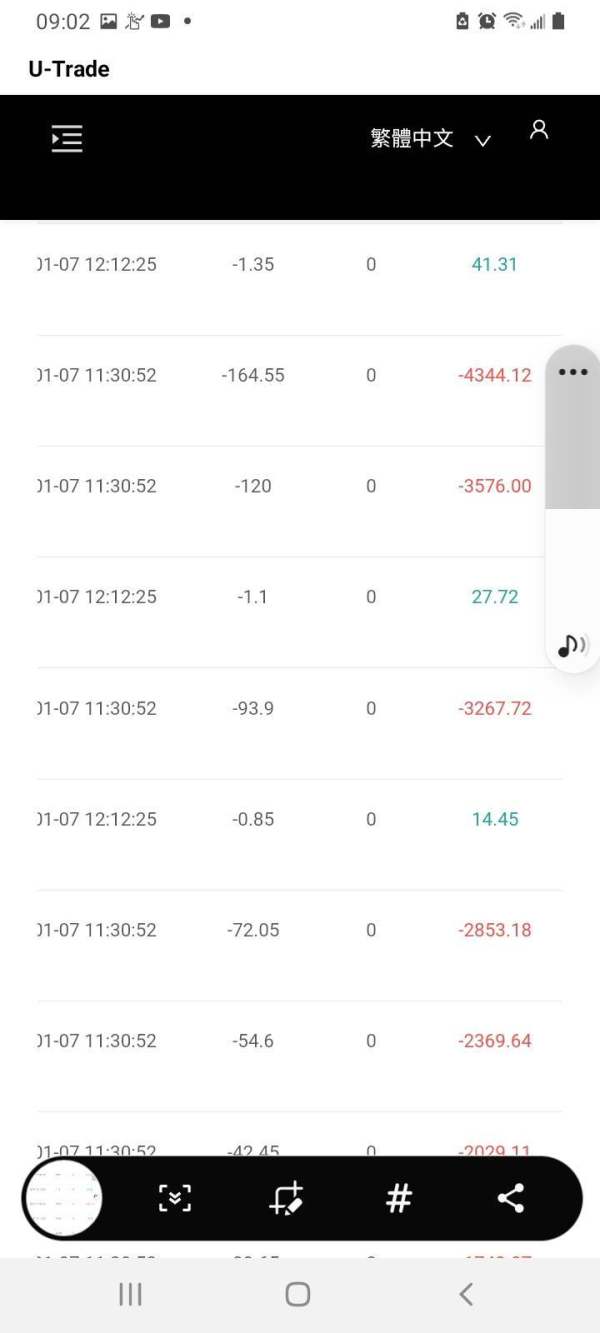The height and width of the screenshot is (1333, 600).
Task: Open recent apps from navigation bar
Action: coord(130,1294)
